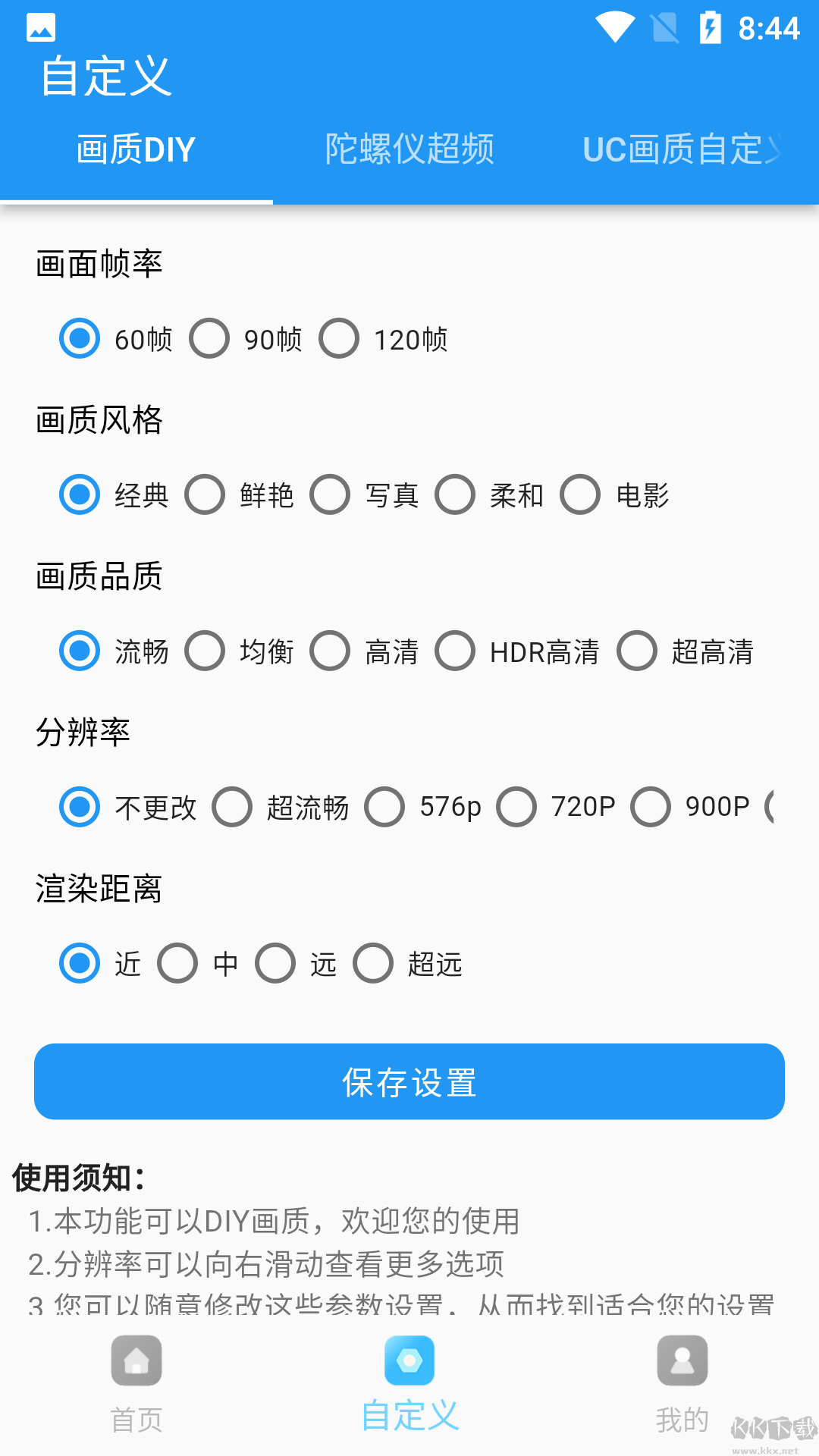Select the 90帧 frame rate option

tap(209, 339)
